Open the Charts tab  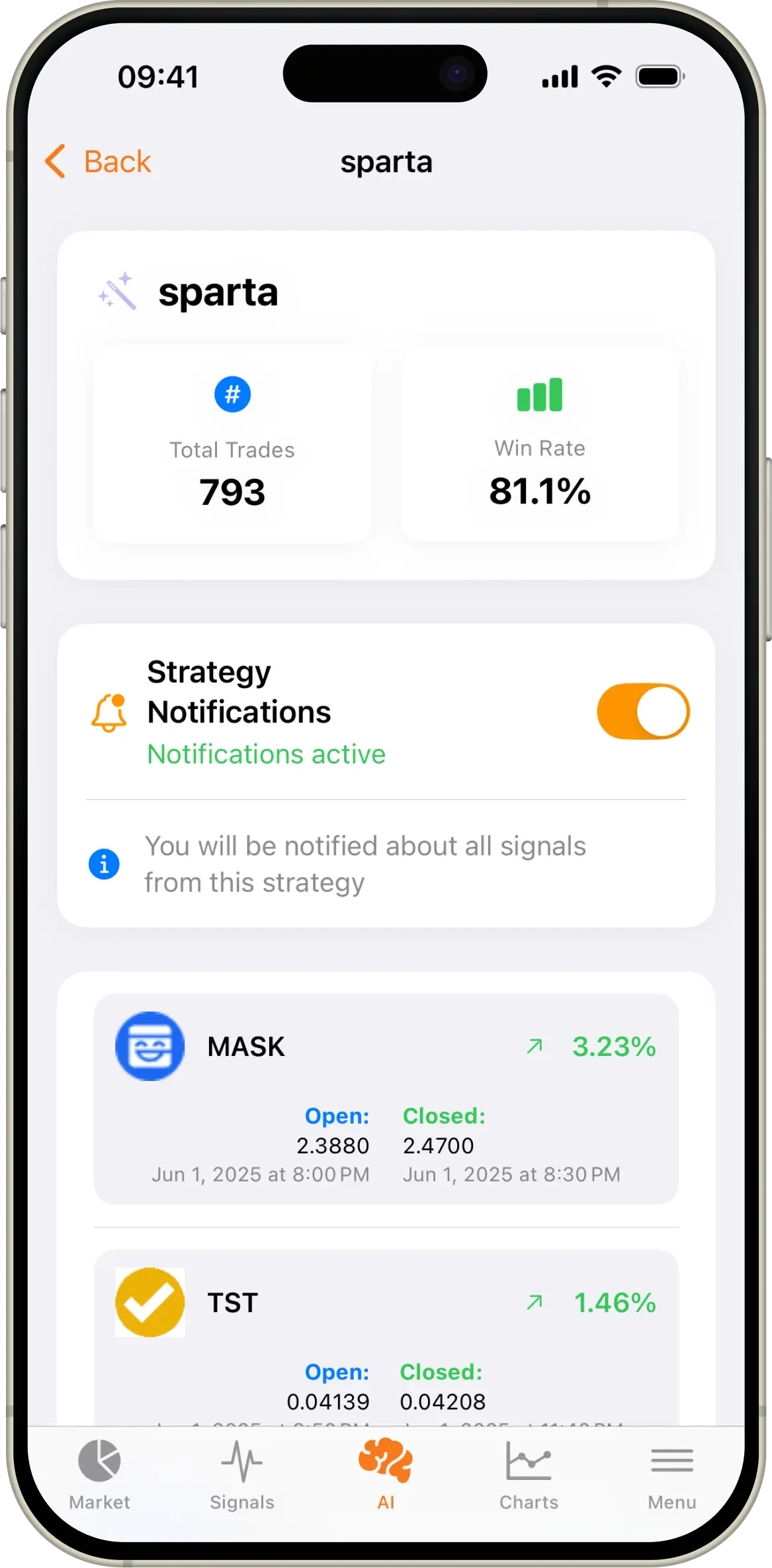(x=529, y=1473)
